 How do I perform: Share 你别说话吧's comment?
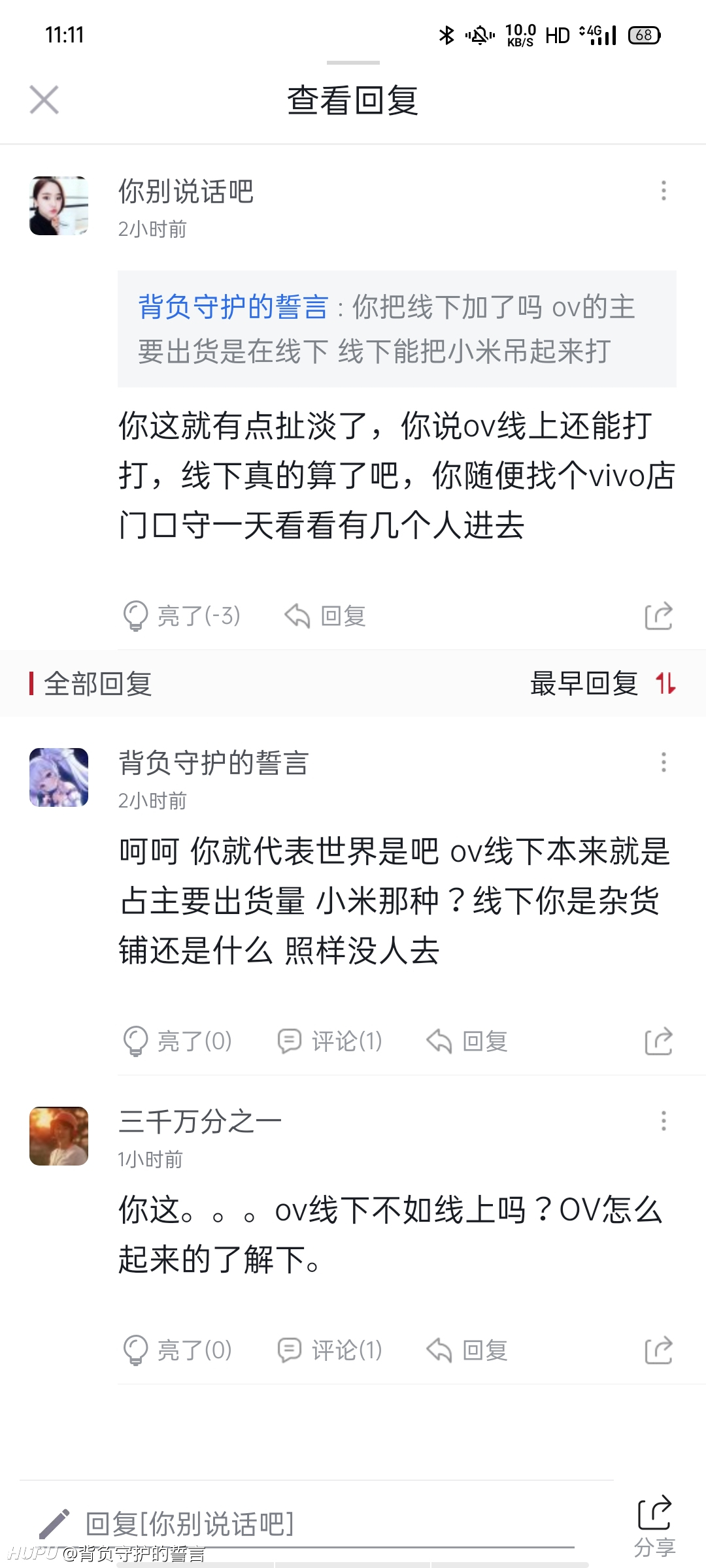pos(658,615)
